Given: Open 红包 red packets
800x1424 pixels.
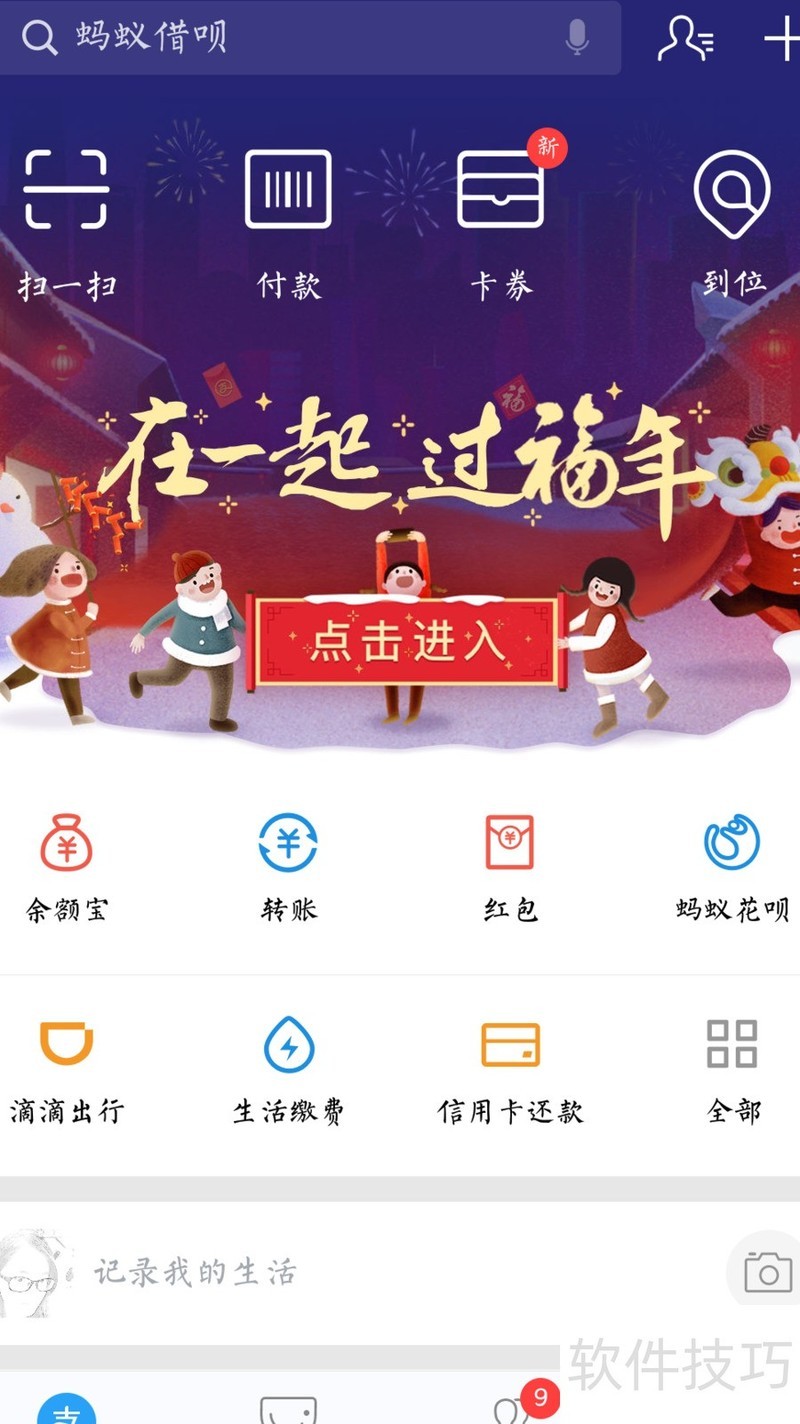Looking at the screenshot, I should 510,867.
